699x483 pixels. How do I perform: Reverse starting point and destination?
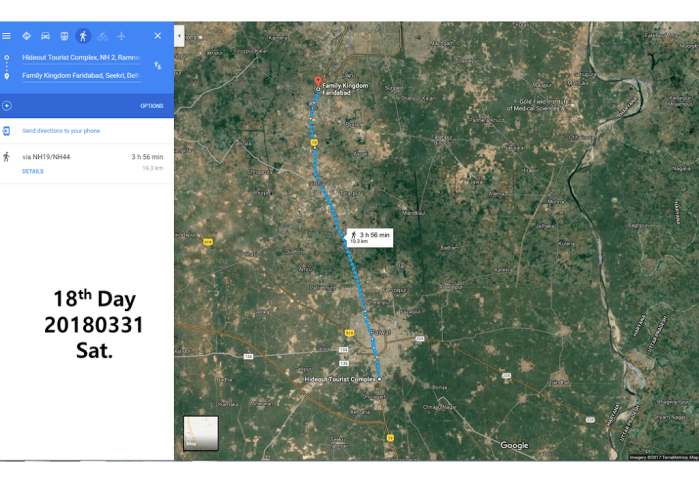[x=157, y=66]
